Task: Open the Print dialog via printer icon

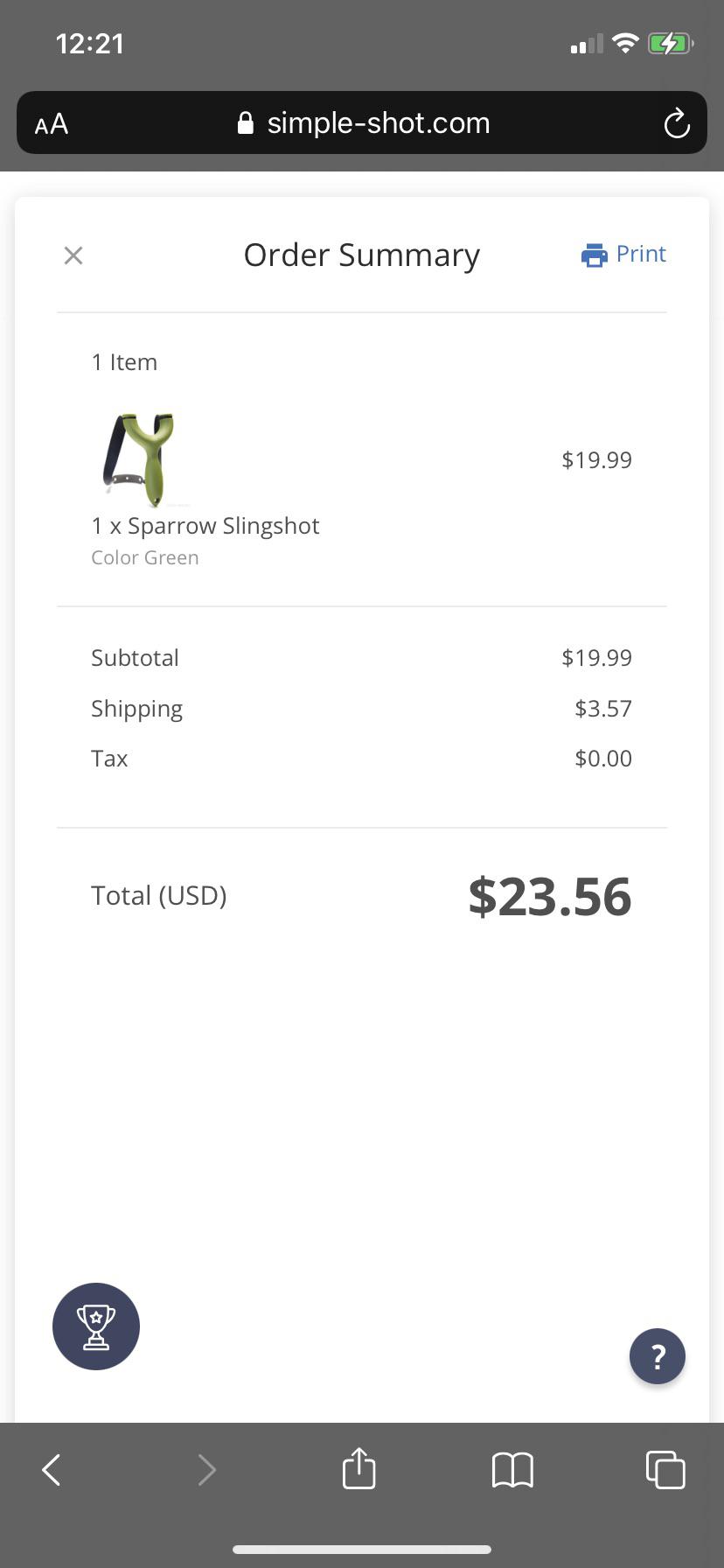Action: [594, 255]
